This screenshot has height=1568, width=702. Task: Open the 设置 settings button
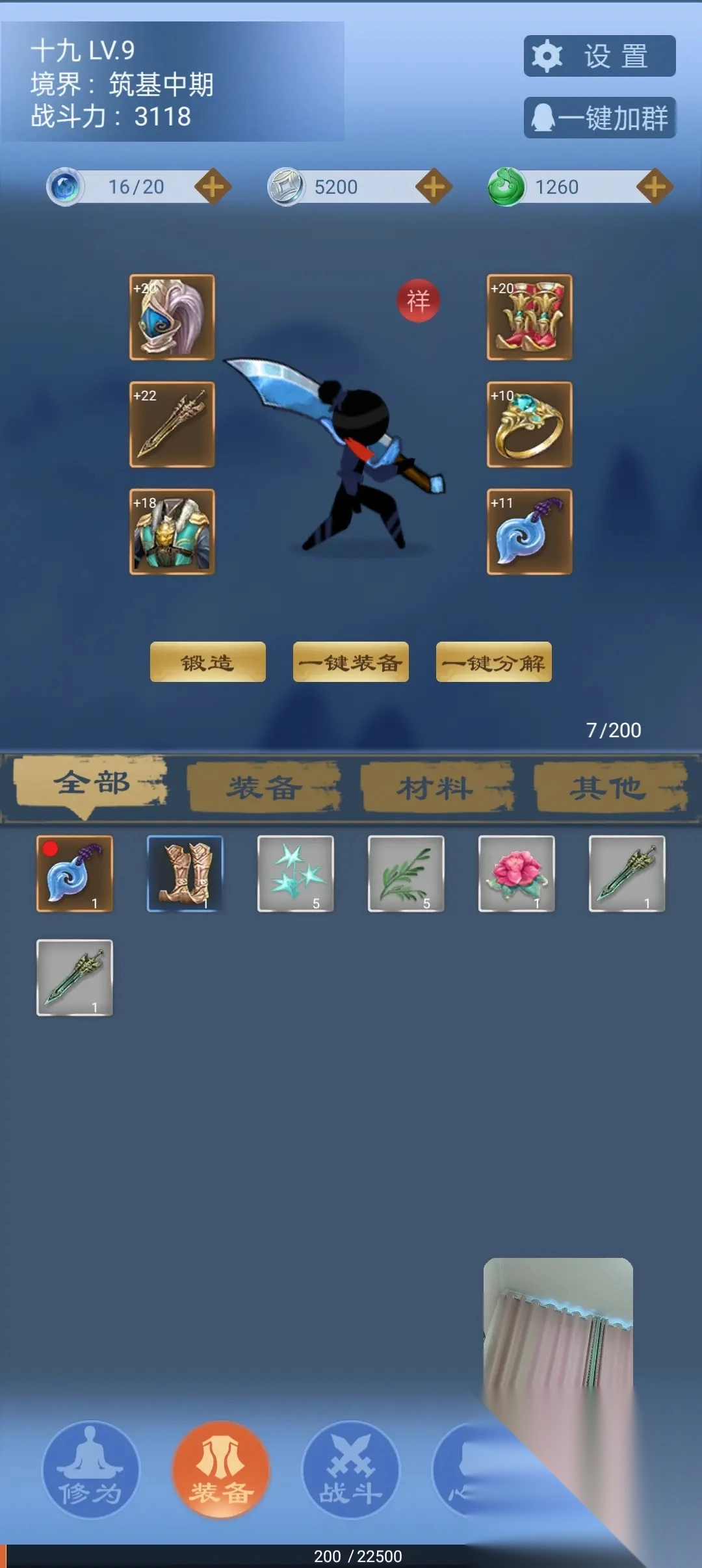[x=599, y=56]
